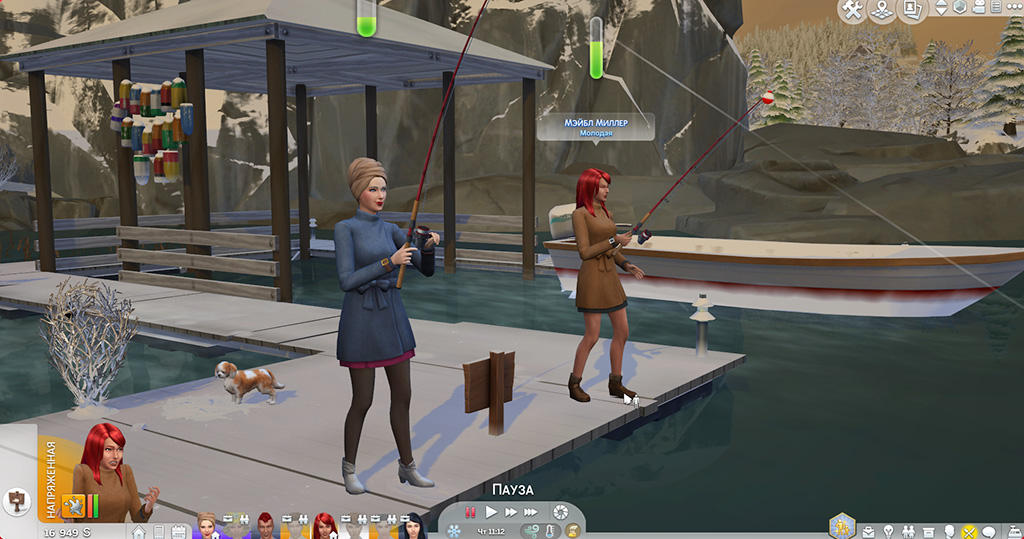Image resolution: width=1024 pixels, height=539 pixels.
Task: Set game speed to ultra fast
Action: point(530,512)
